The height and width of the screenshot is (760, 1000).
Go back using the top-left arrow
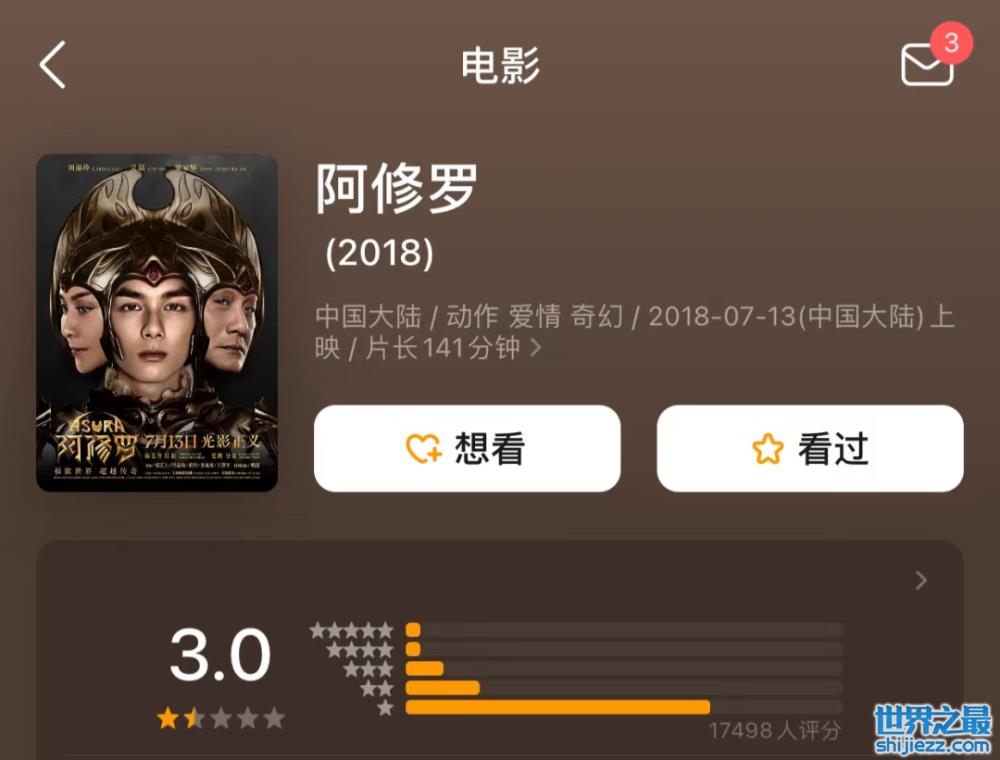coord(53,65)
